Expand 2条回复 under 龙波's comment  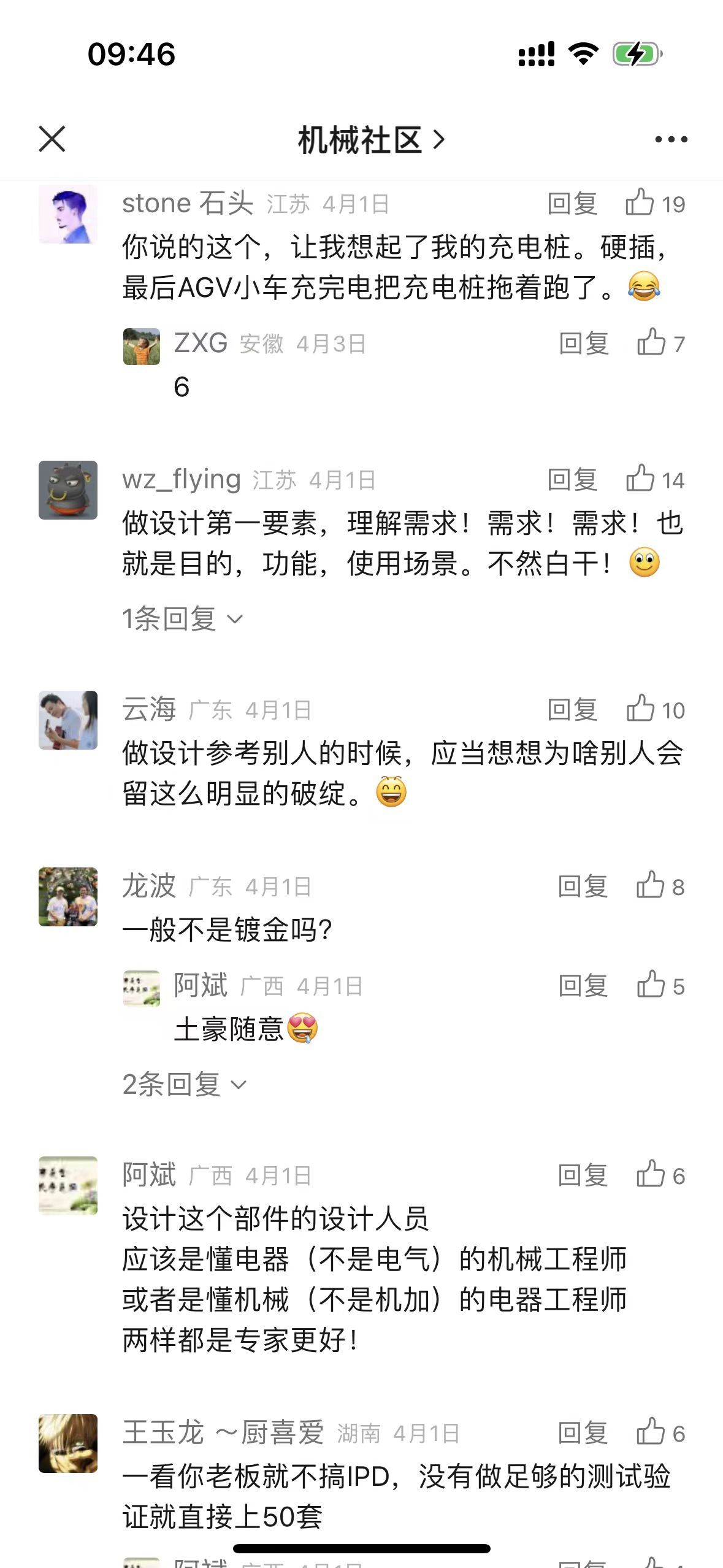click(x=184, y=1084)
